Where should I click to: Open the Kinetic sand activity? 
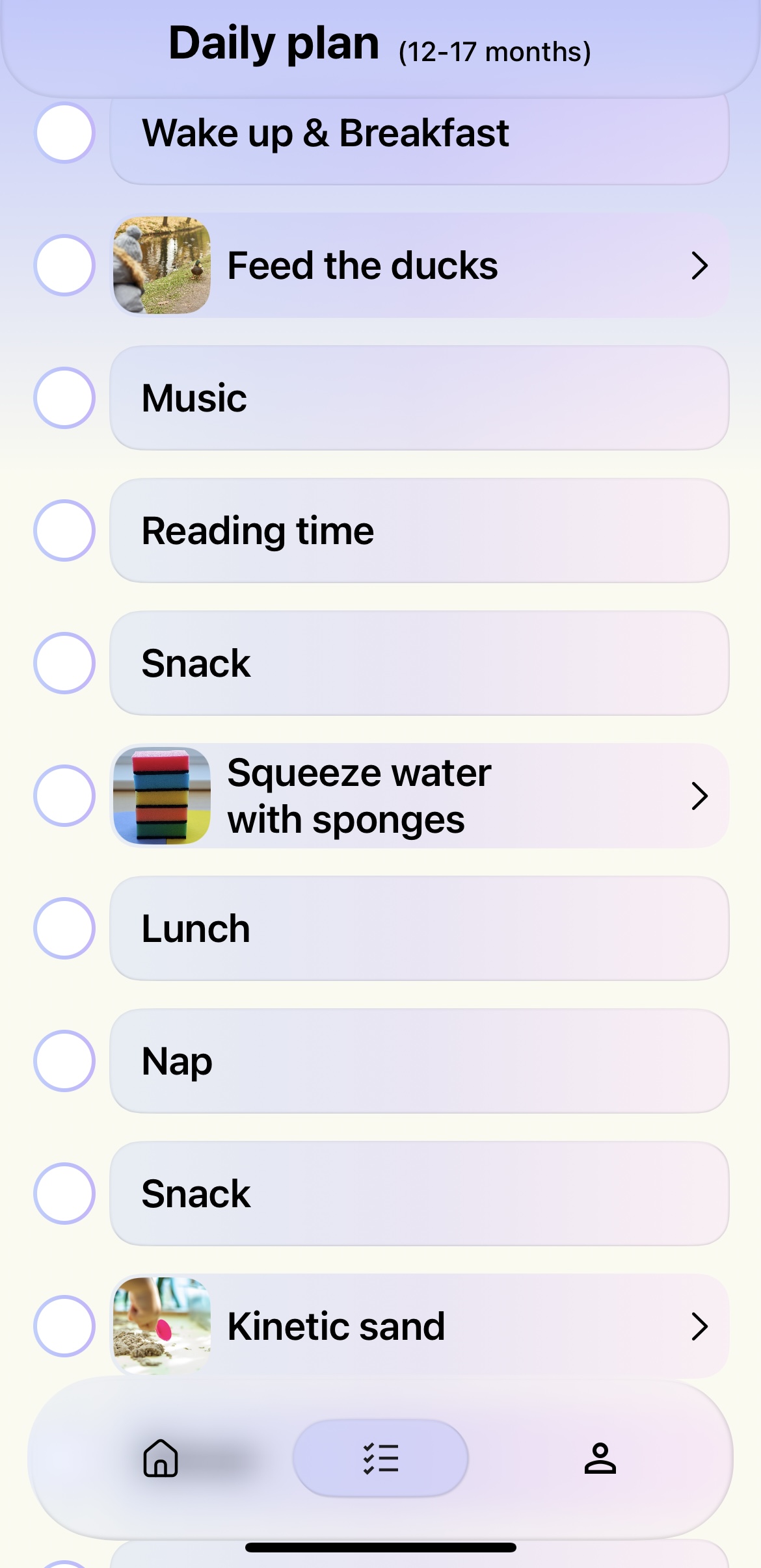click(x=419, y=1326)
